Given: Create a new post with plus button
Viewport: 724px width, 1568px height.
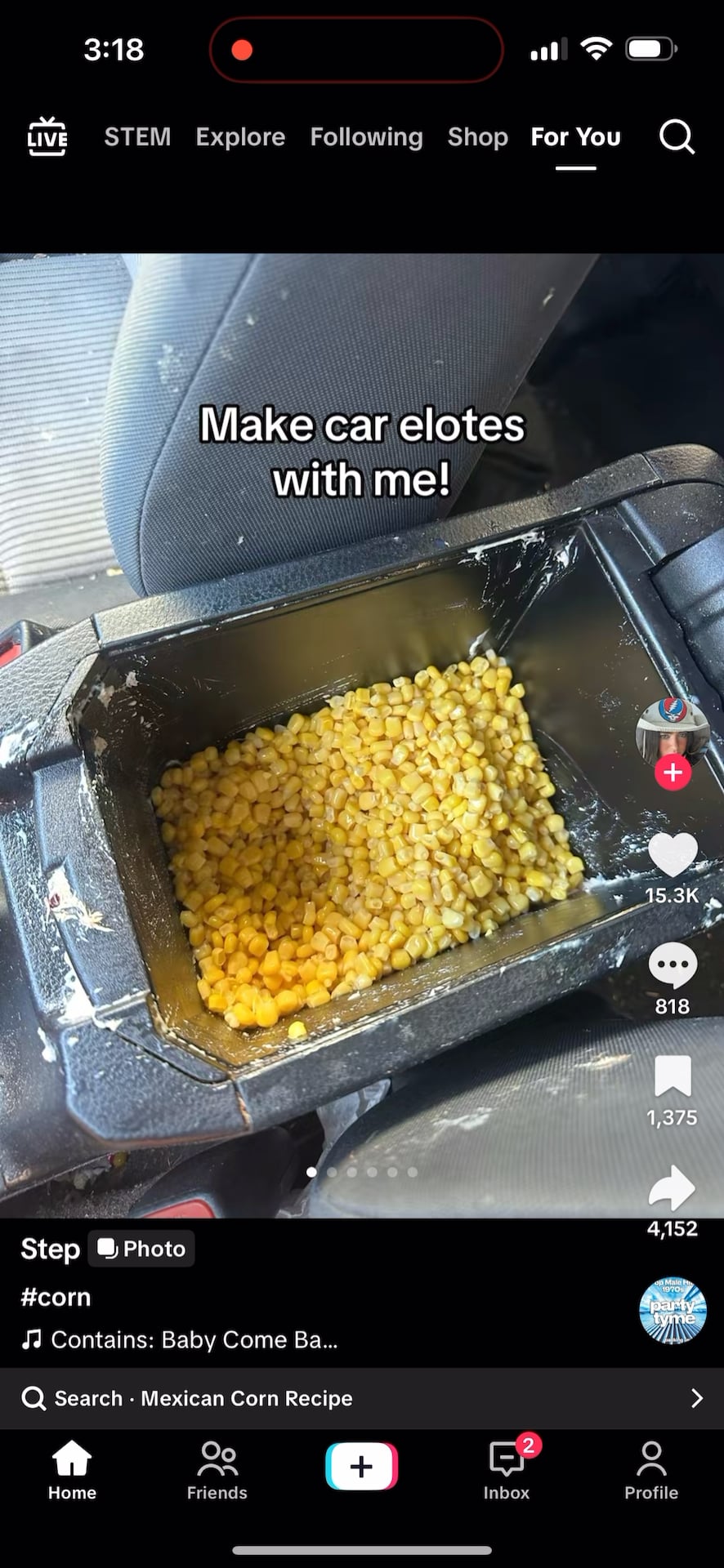Looking at the screenshot, I should (361, 1467).
